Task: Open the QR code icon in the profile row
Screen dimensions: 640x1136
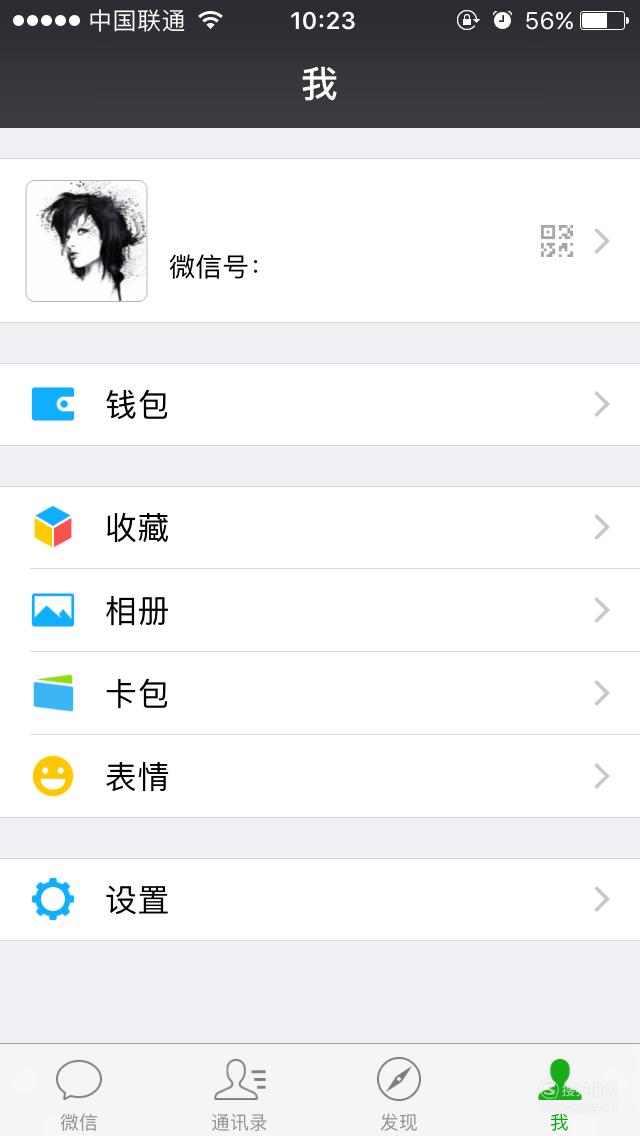Action: click(557, 241)
